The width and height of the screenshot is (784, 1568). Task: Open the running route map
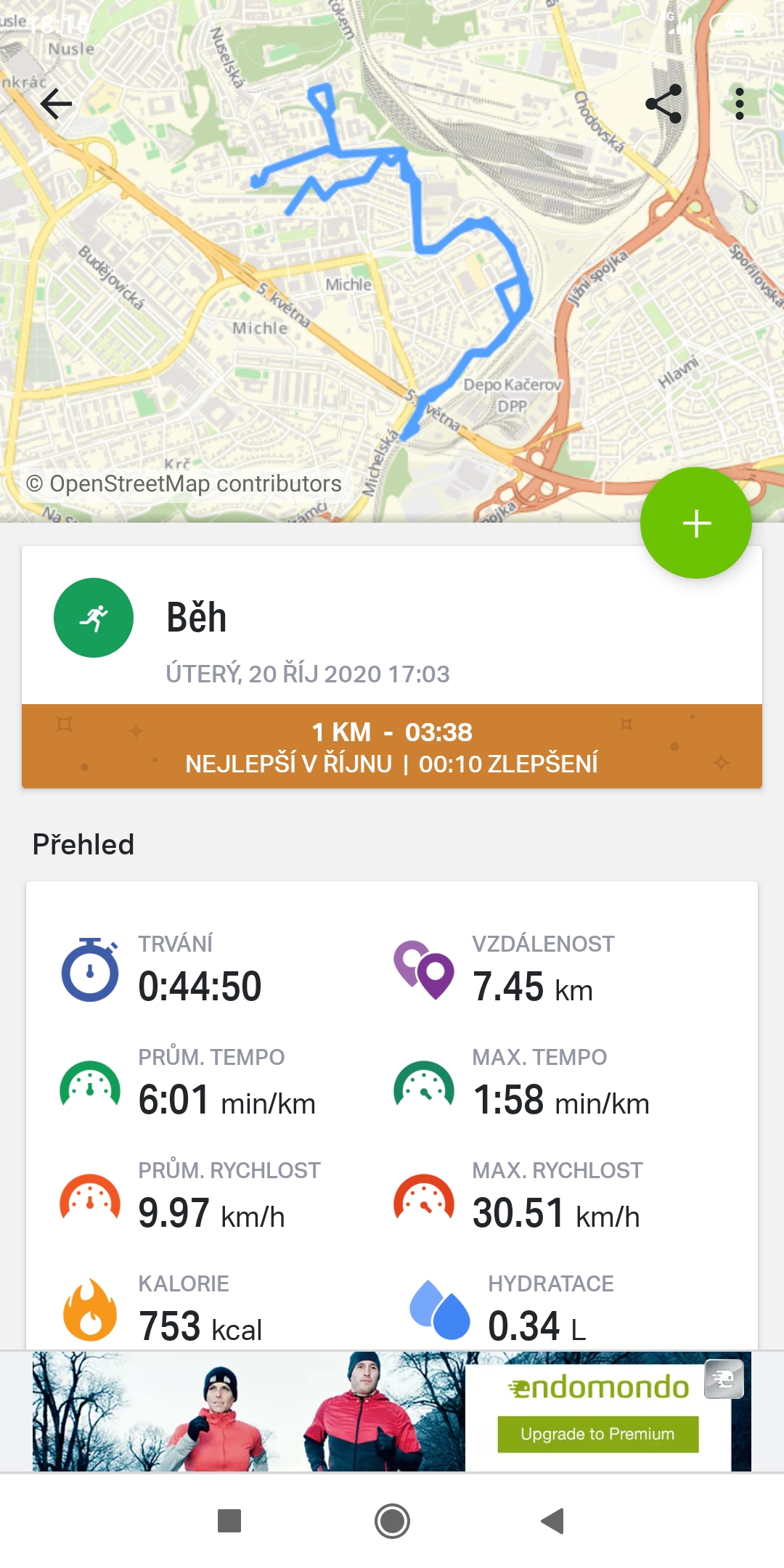click(x=392, y=261)
